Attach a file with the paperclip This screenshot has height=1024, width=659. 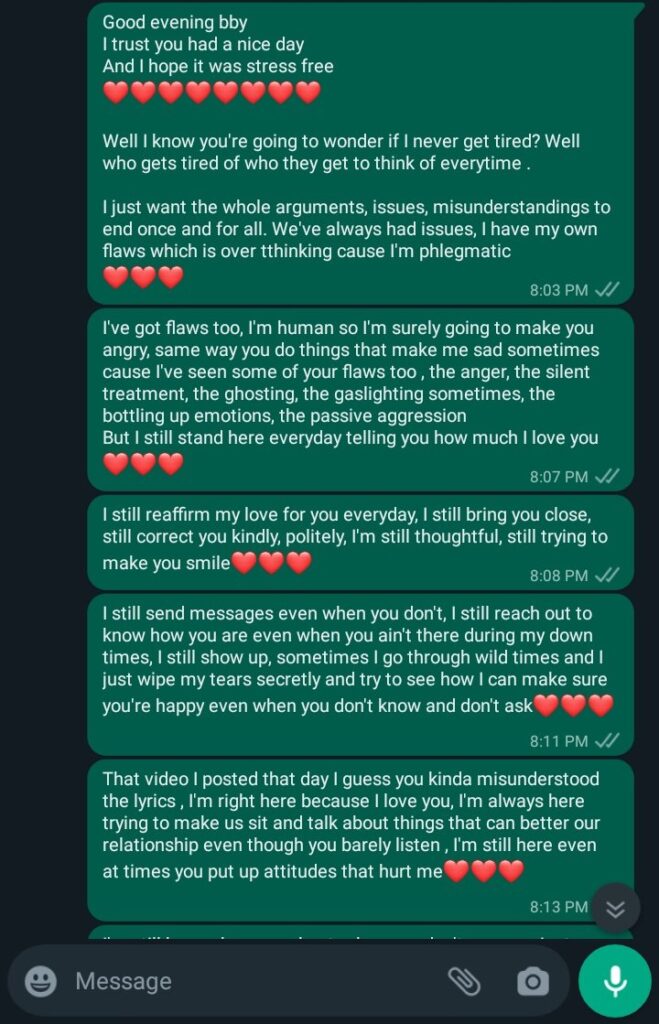[463, 981]
